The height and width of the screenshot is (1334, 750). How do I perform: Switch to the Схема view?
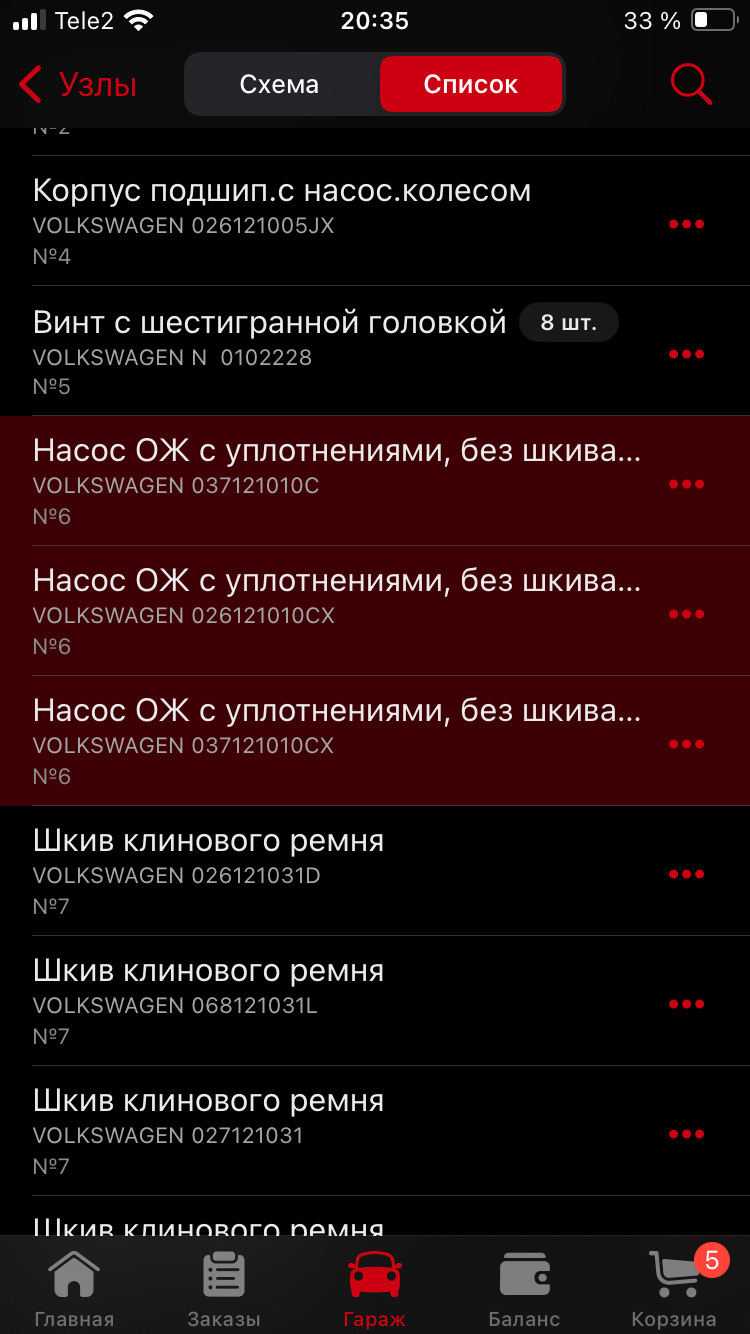279,85
